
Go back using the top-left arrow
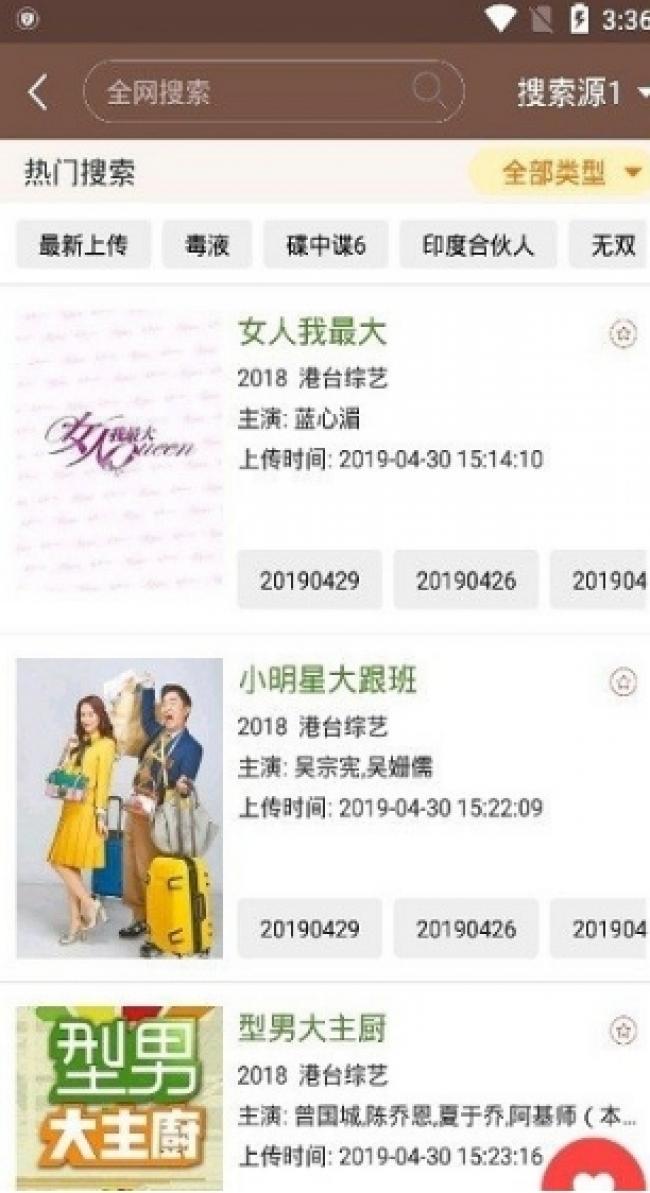pos(38,93)
